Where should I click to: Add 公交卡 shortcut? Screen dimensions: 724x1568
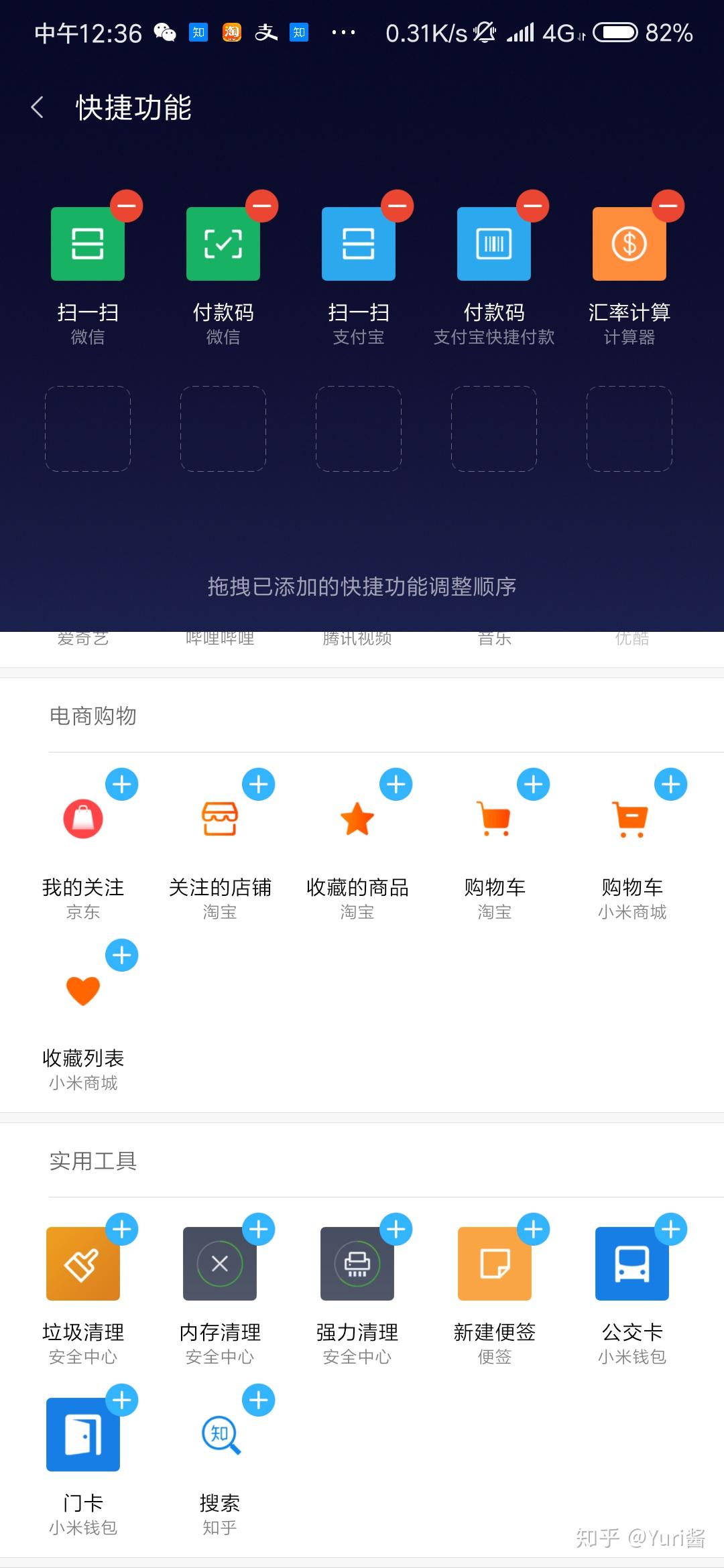coord(671,1229)
